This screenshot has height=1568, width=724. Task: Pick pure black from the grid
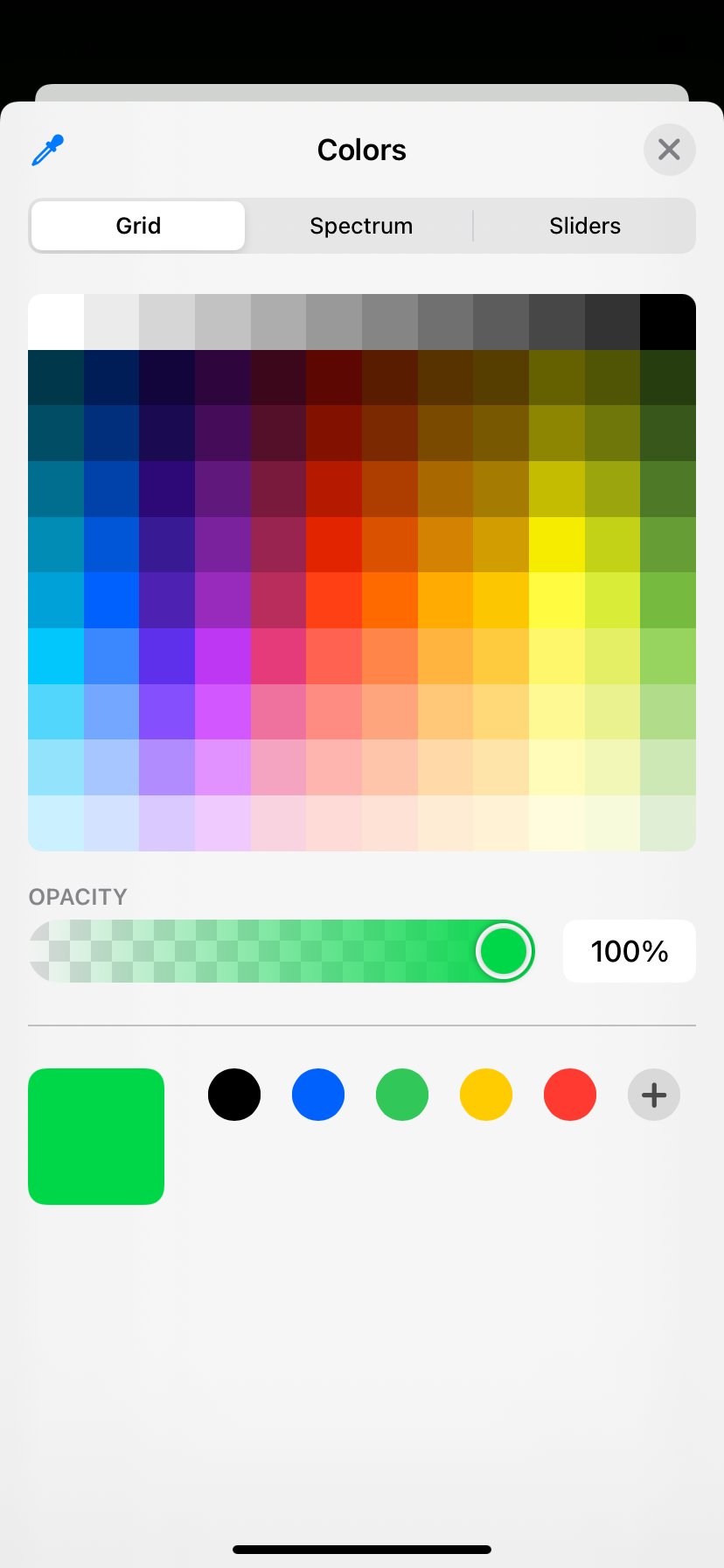coord(667,321)
